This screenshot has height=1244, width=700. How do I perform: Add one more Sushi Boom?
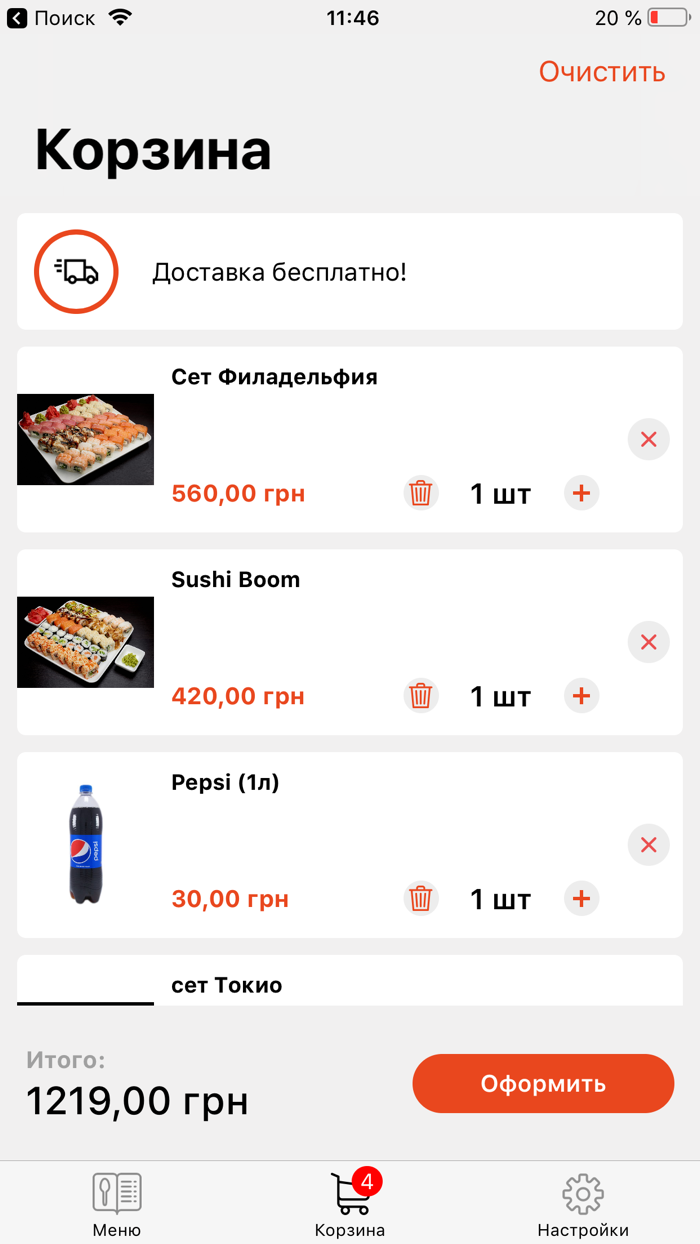[x=581, y=696]
